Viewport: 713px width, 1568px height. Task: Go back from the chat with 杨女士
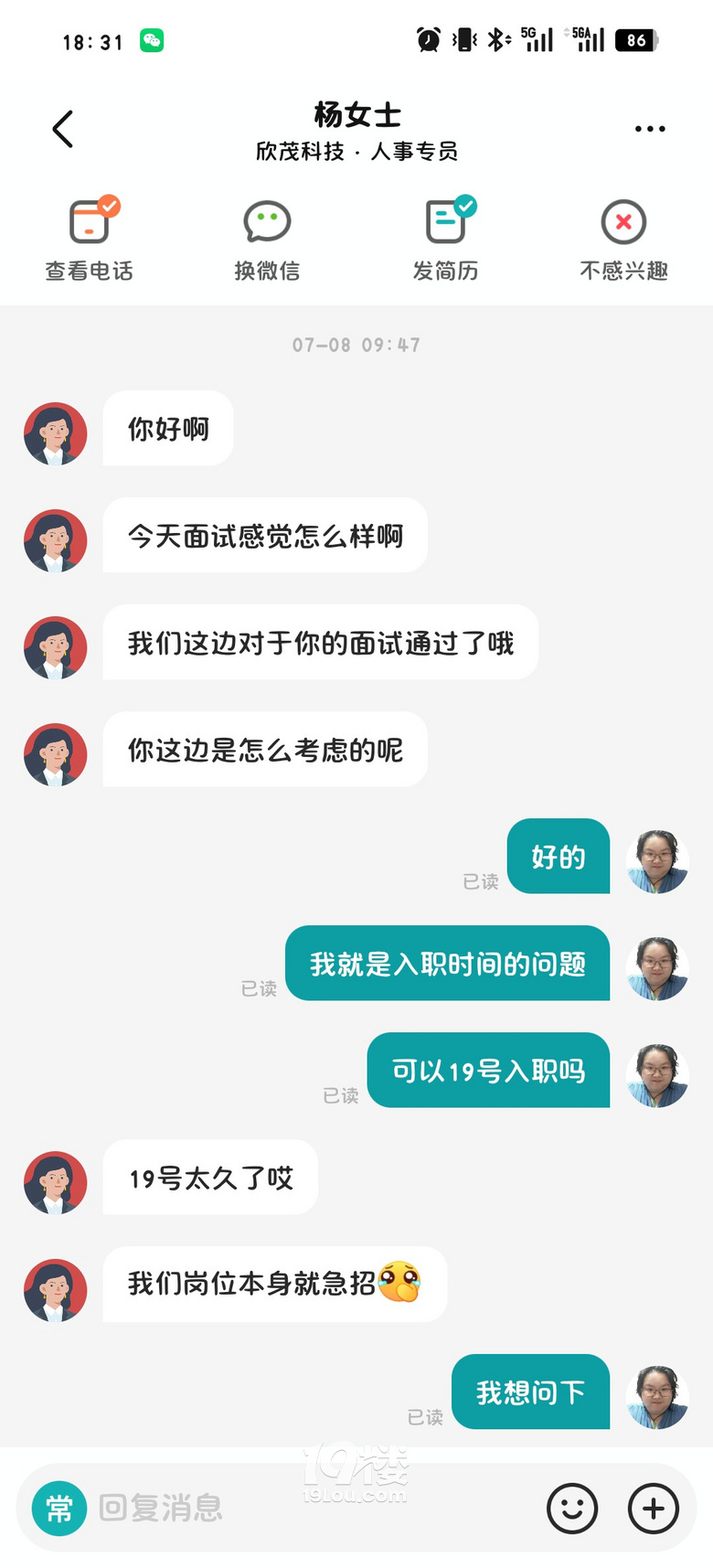click(x=62, y=129)
